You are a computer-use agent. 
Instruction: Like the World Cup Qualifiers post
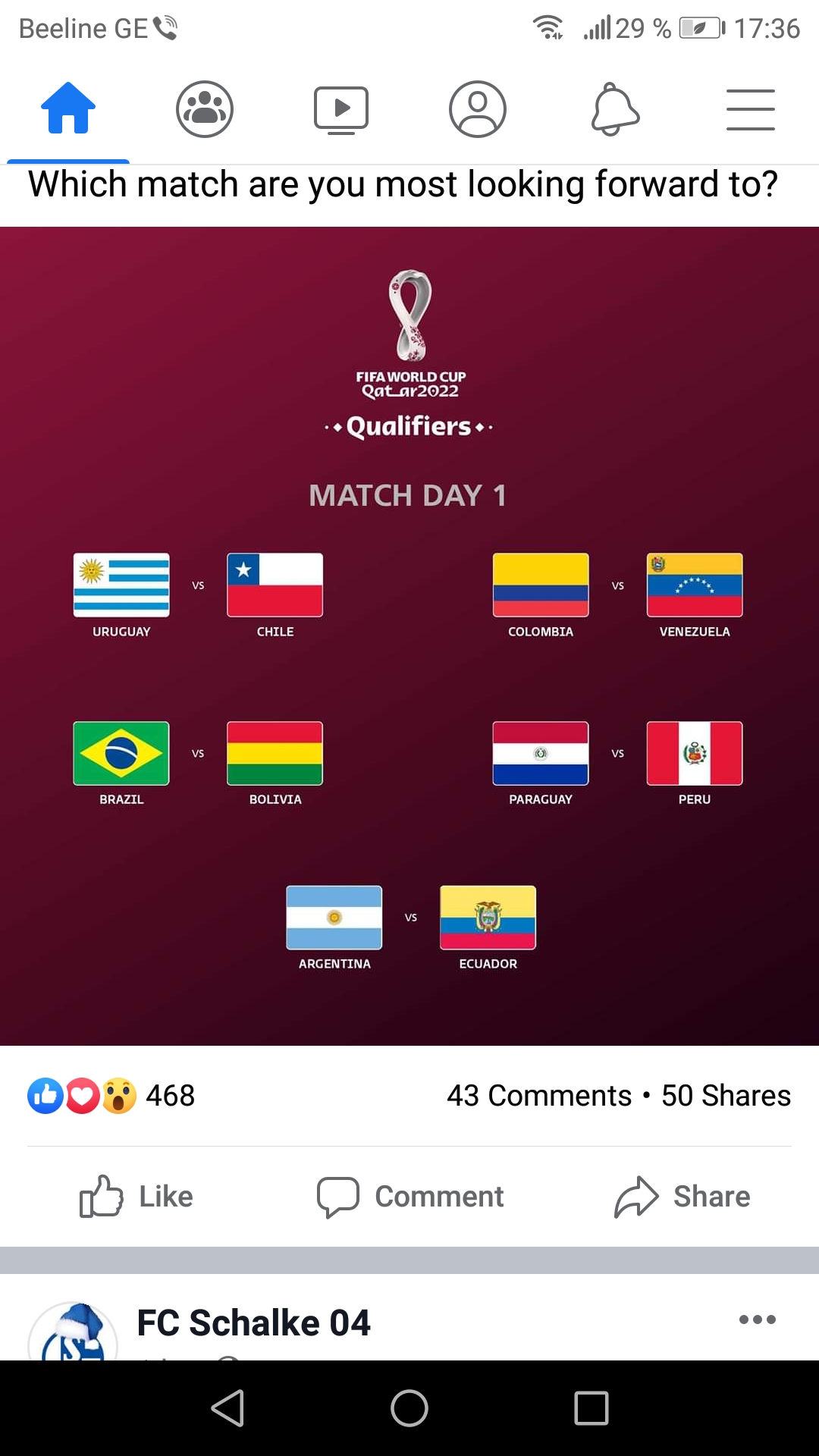(x=136, y=1197)
